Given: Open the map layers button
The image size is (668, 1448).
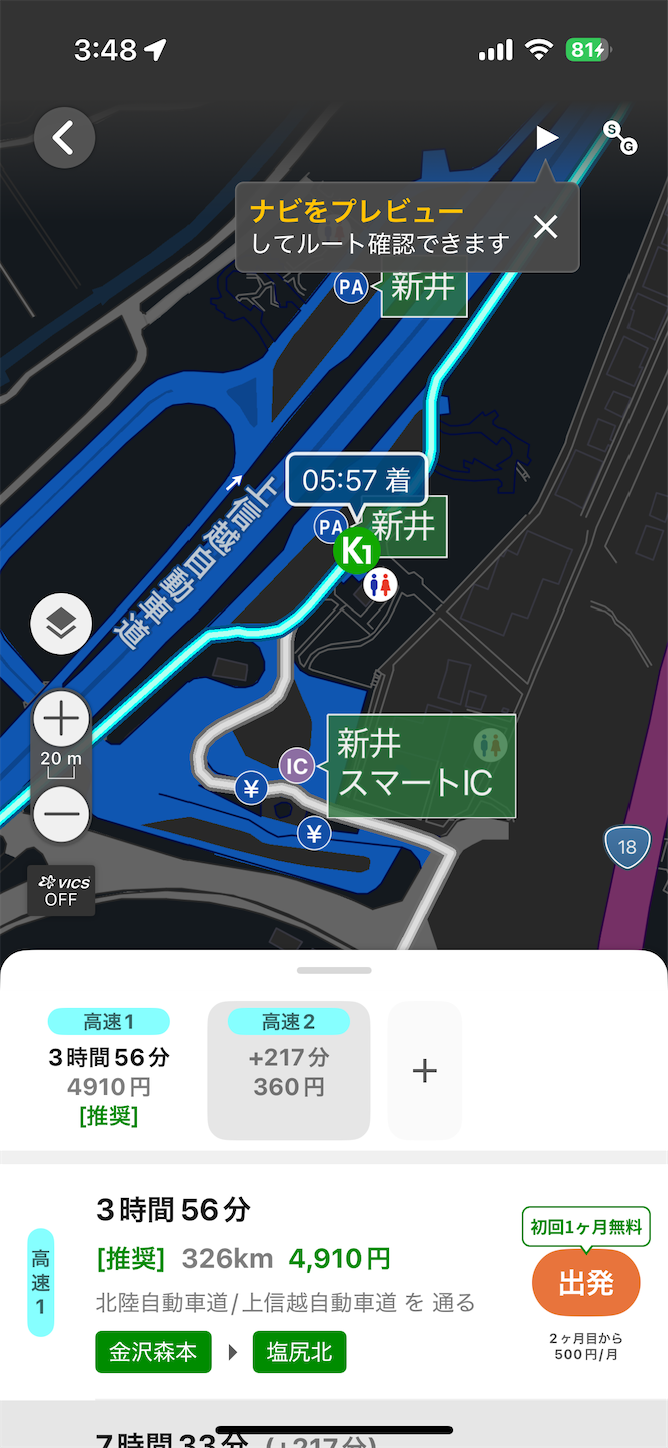Looking at the screenshot, I should (61, 624).
